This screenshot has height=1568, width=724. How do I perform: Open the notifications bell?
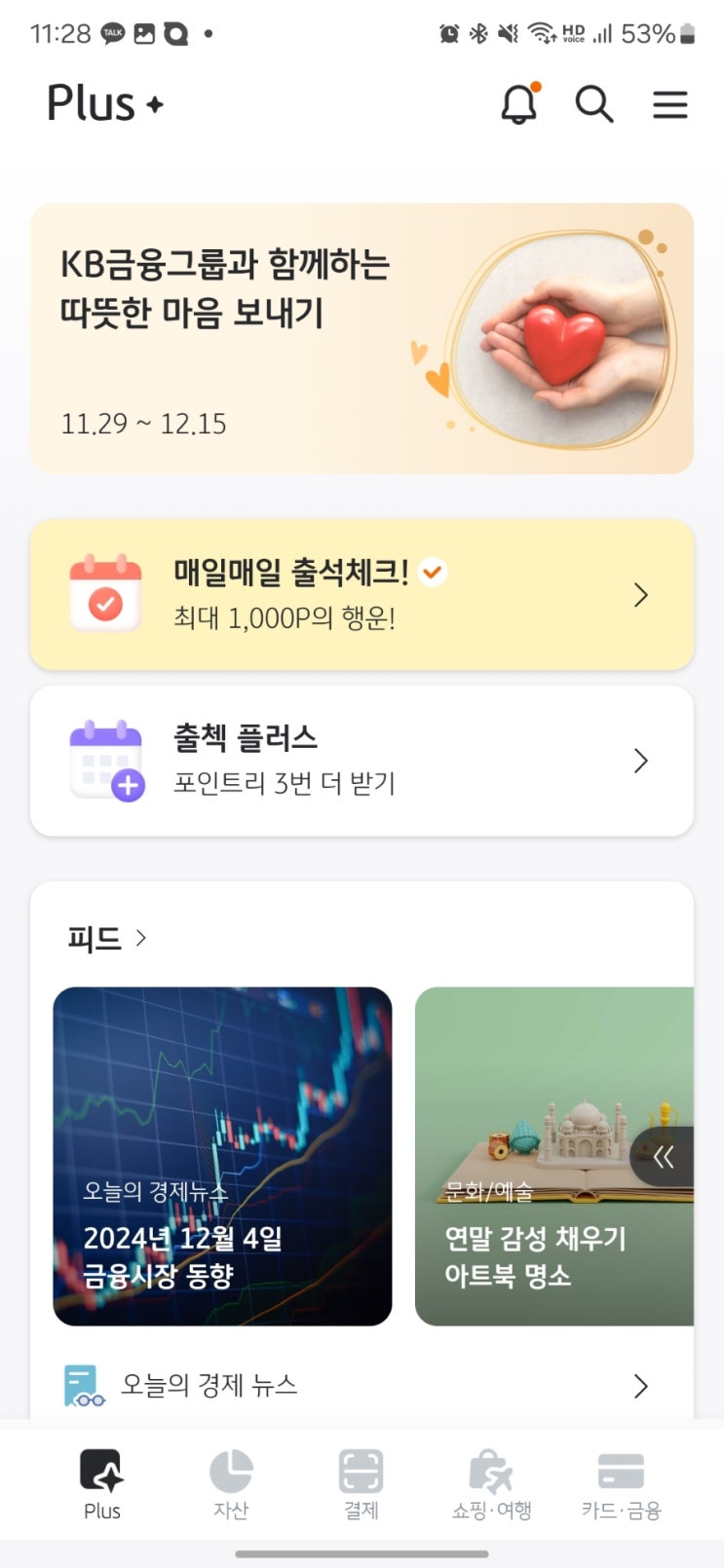tap(518, 103)
